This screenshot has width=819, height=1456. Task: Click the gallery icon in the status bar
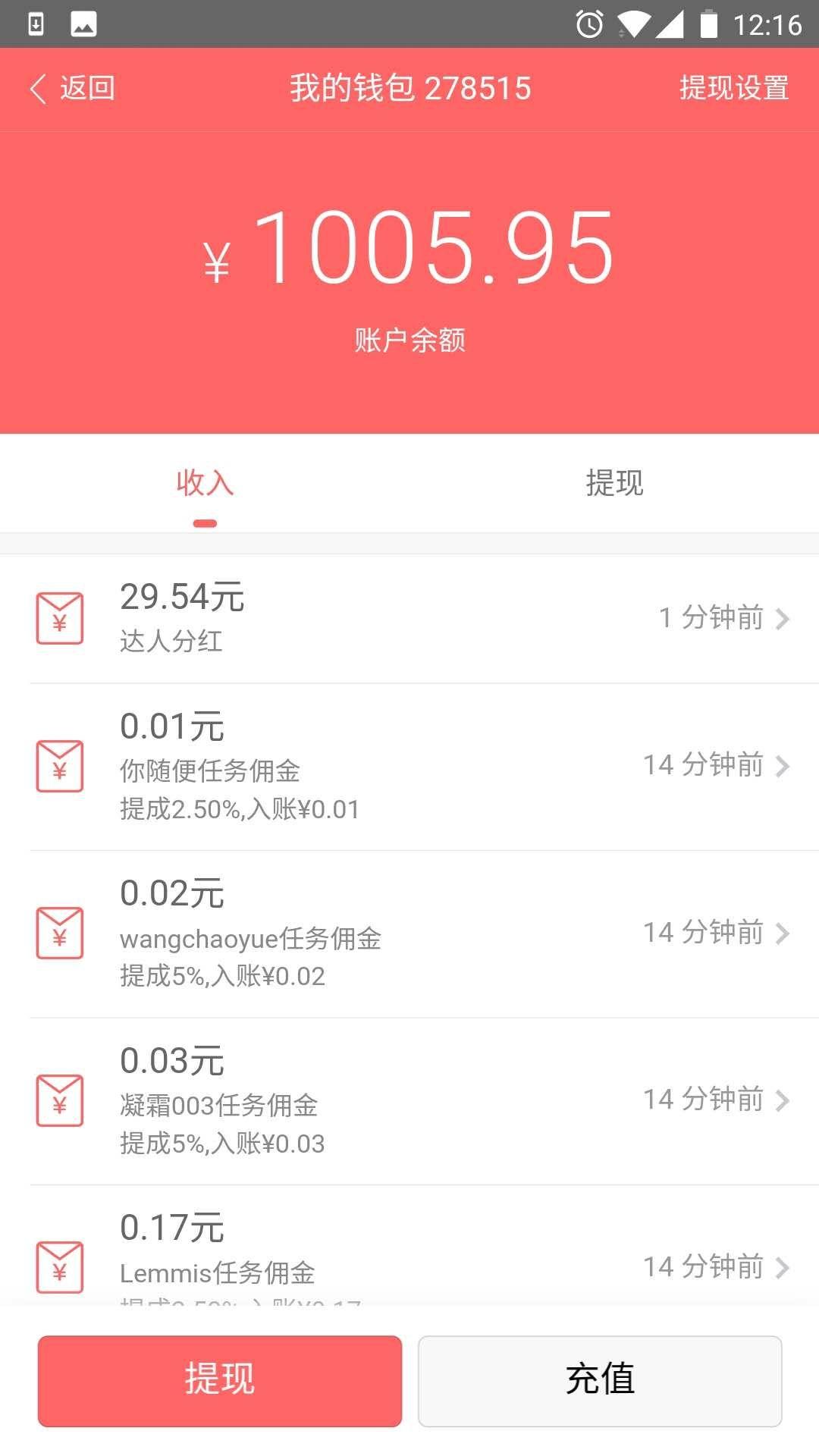83,24
